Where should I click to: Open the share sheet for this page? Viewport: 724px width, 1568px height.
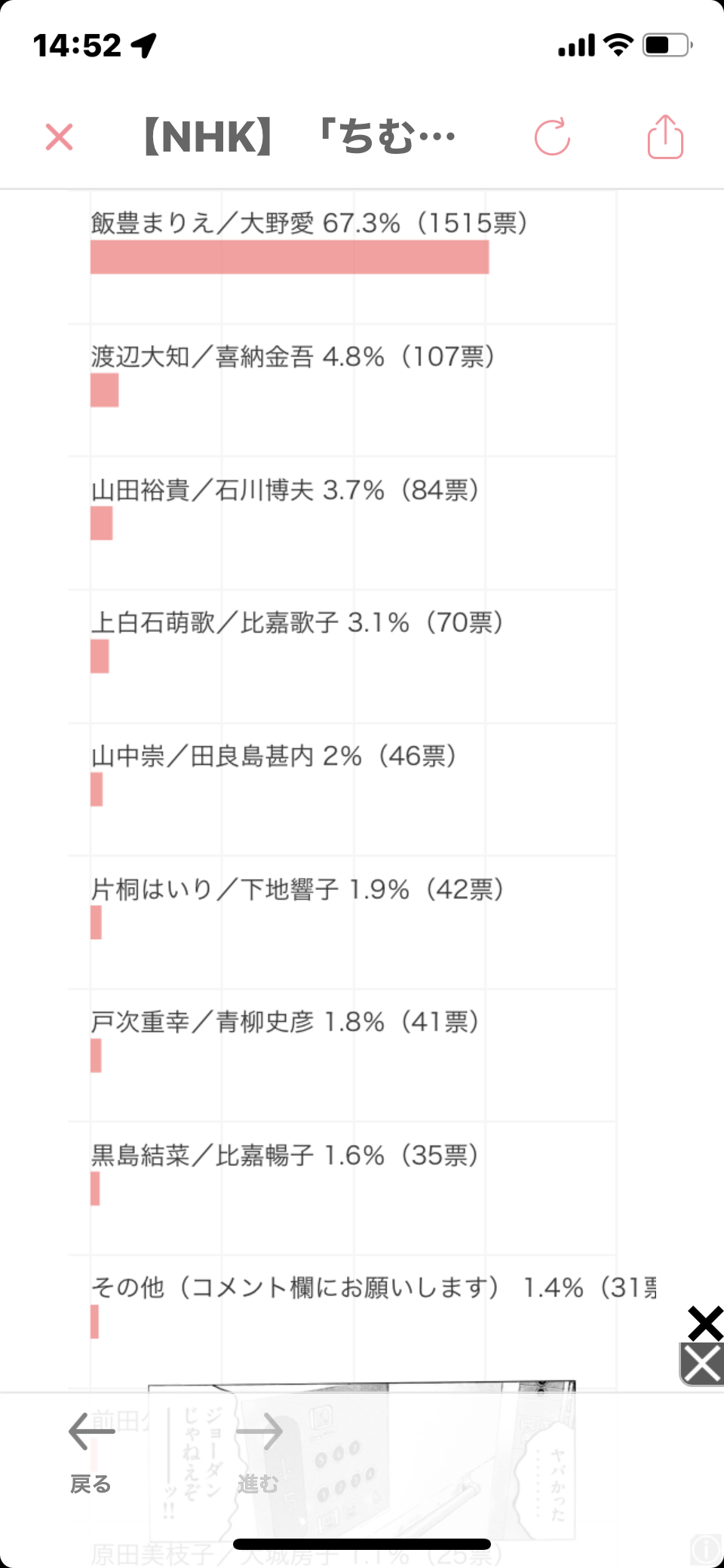665,137
